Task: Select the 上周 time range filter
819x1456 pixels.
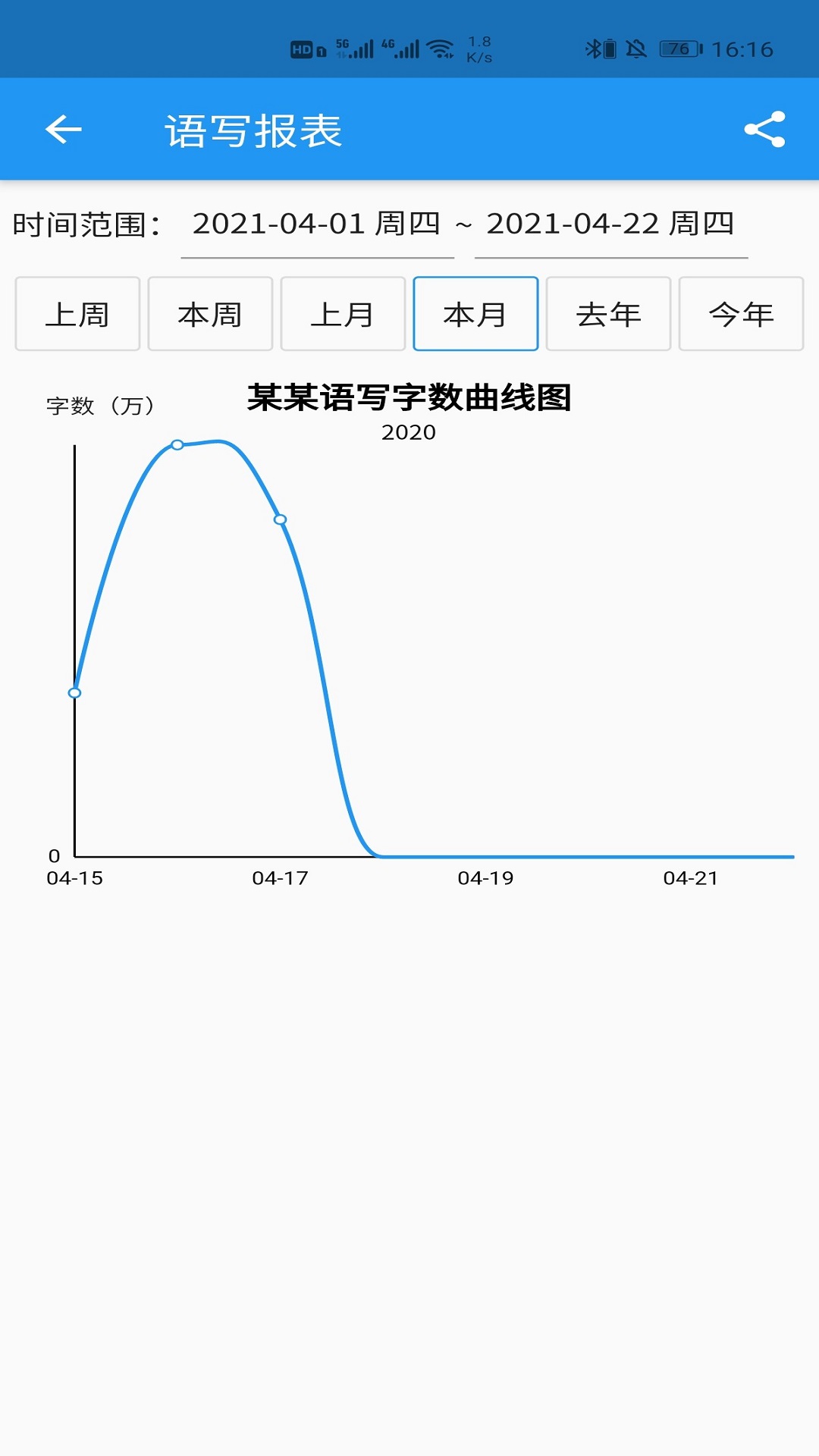Action: point(77,314)
